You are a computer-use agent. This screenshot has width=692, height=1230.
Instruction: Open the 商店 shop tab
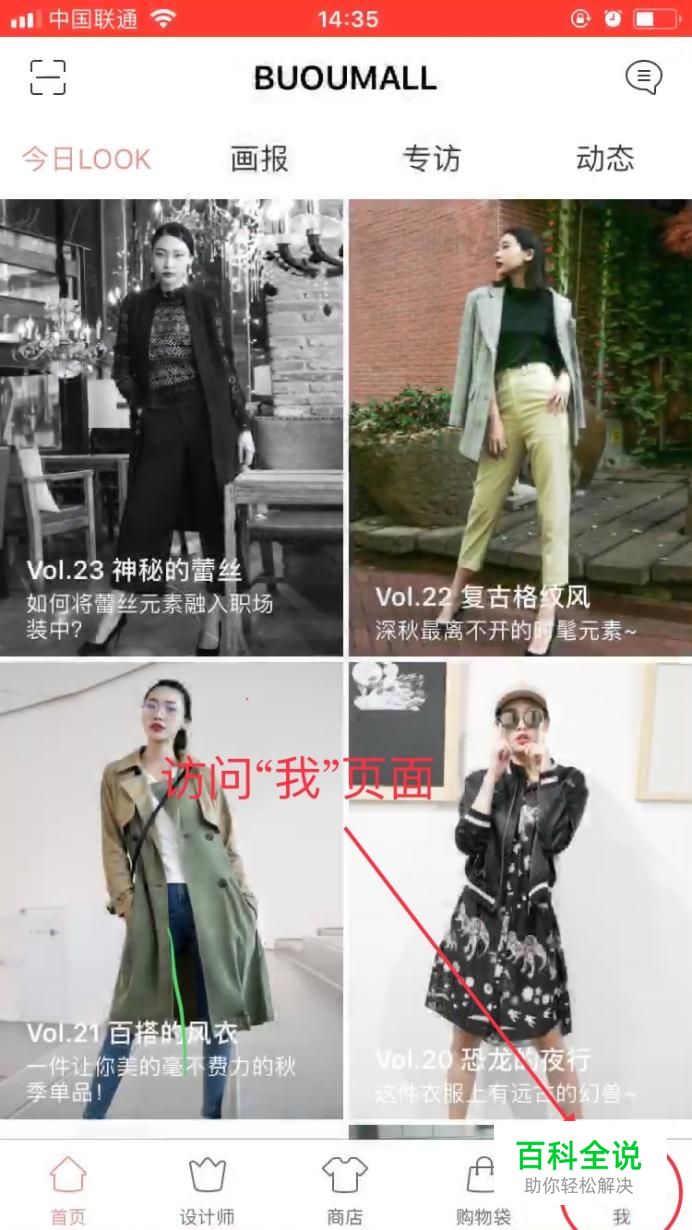click(345, 1190)
